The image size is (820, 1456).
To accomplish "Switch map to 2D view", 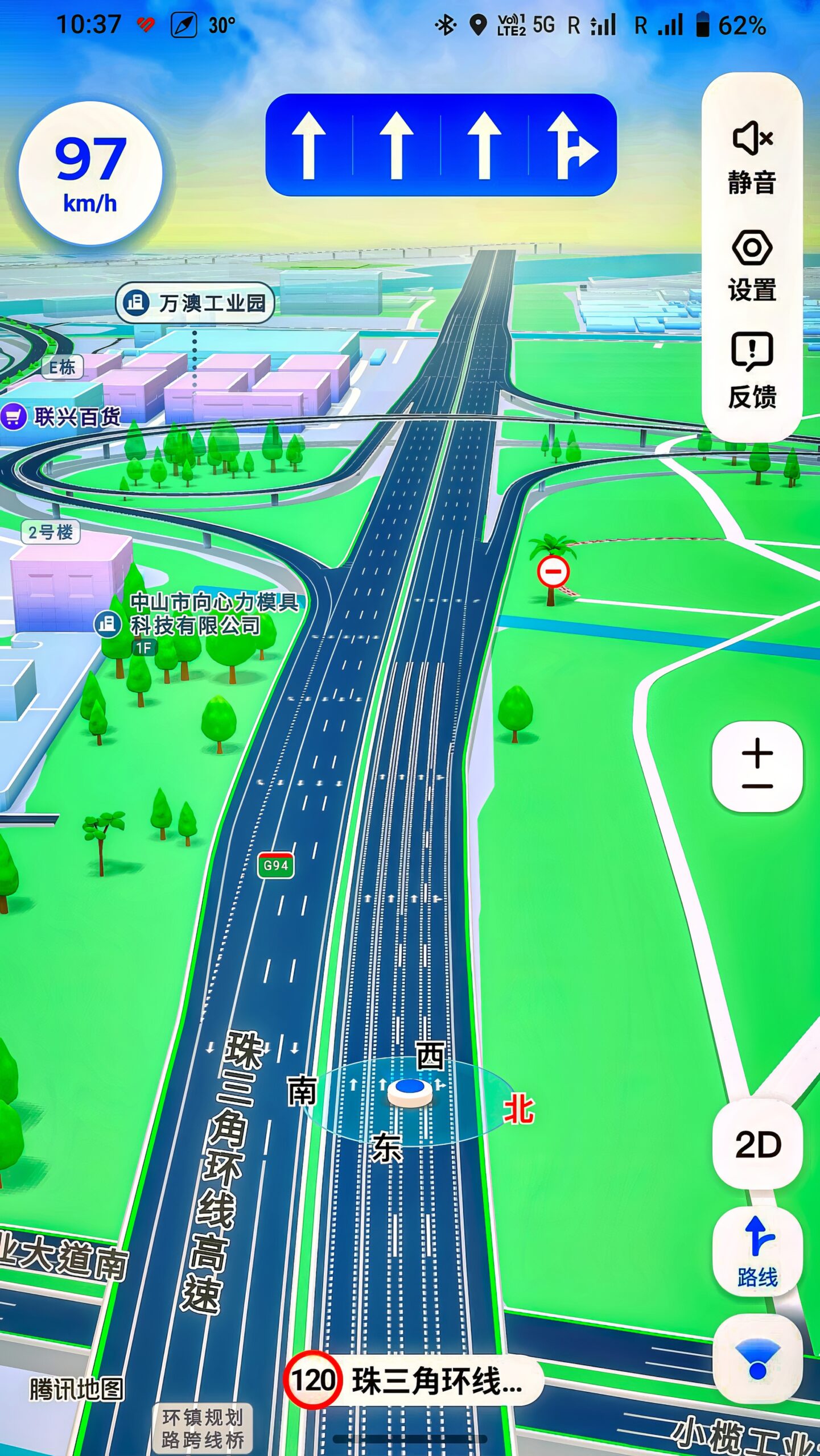I will click(x=757, y=1145).
